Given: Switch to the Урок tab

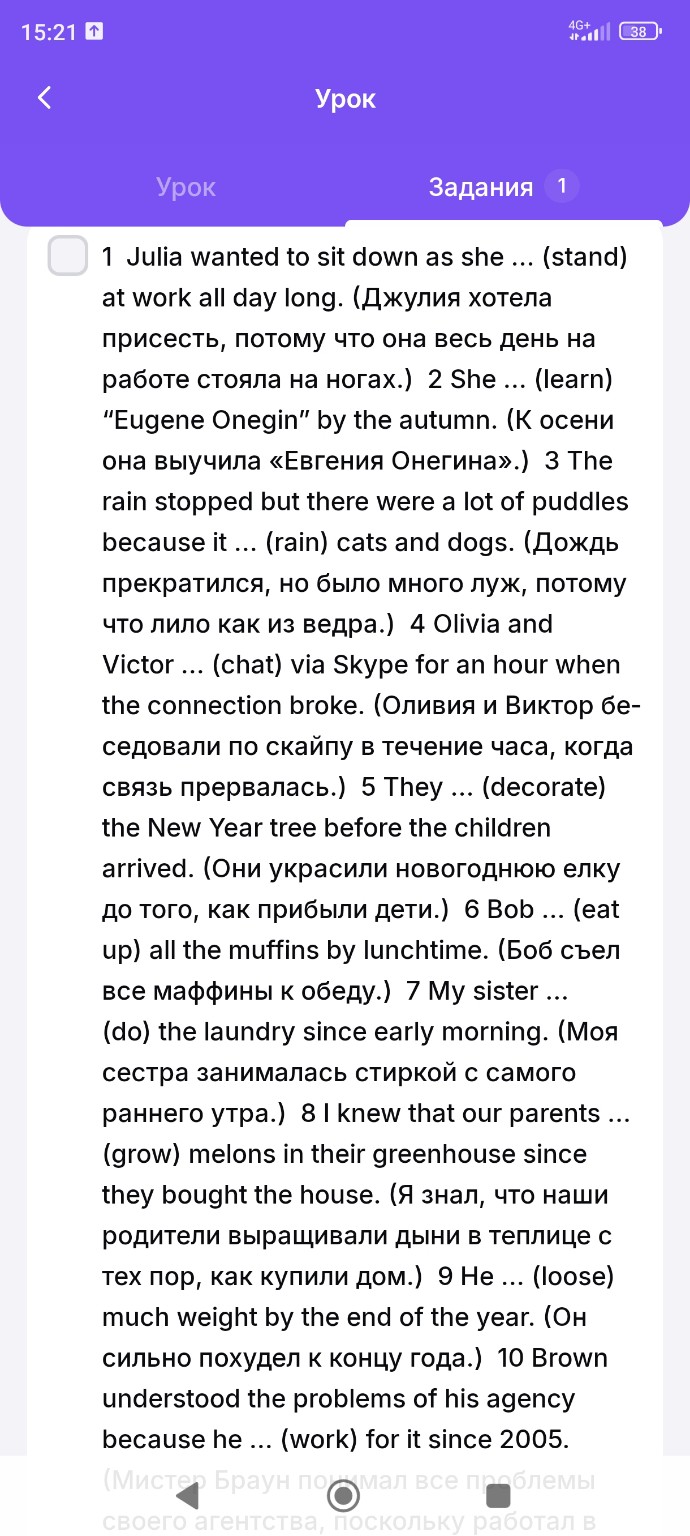Looking at the screenshot, I should click(x=186, y=187).
